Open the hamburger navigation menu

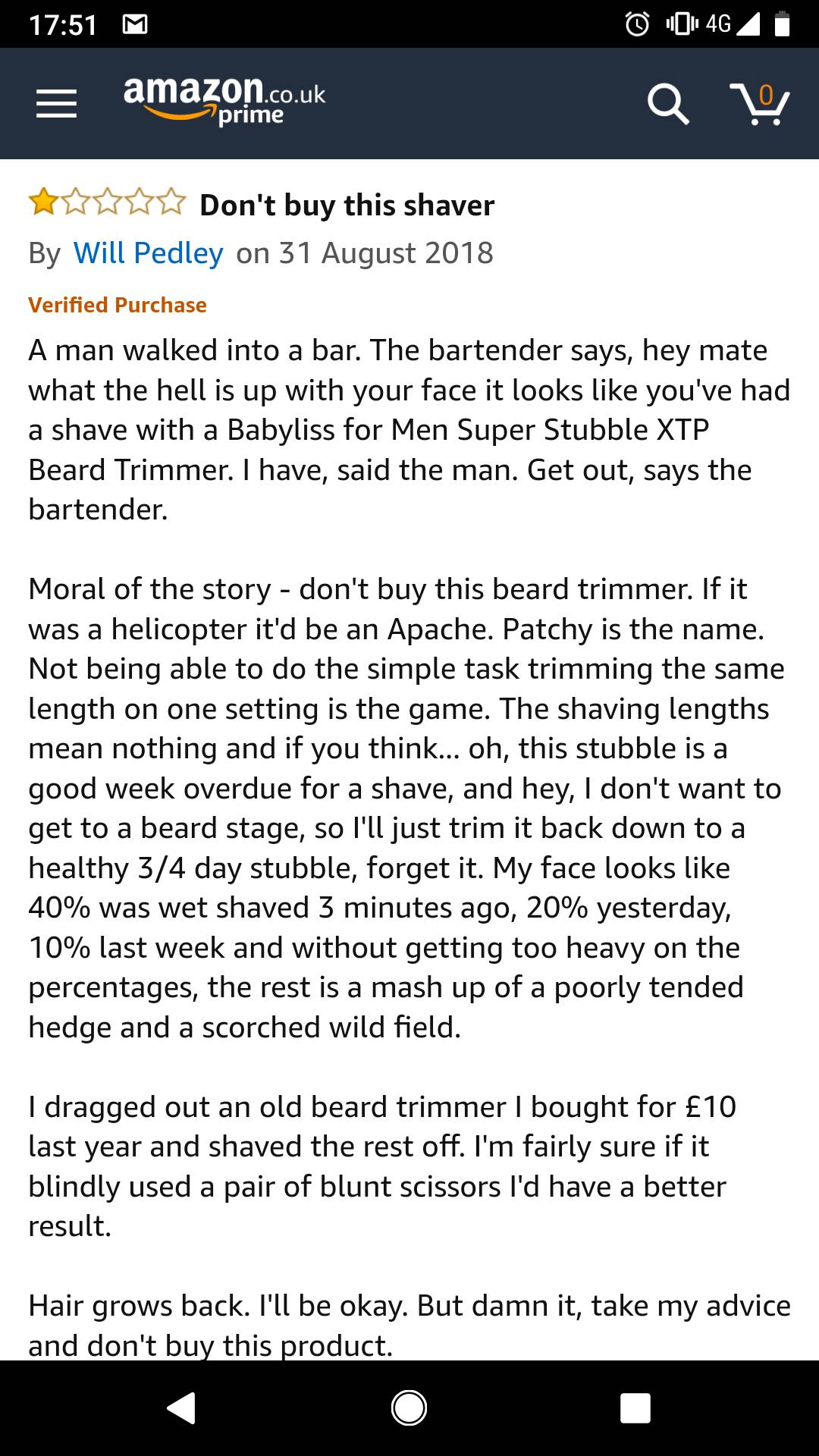(57, 104)
